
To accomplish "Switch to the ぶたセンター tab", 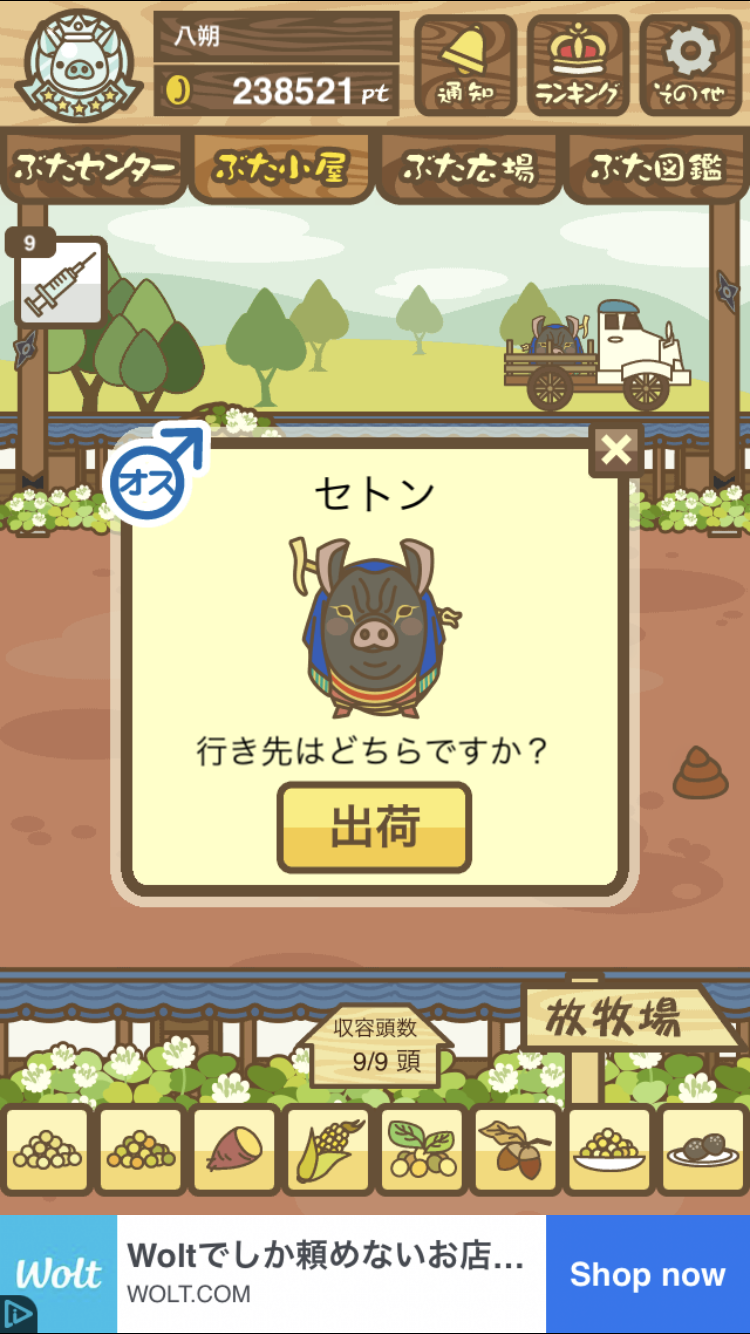I will (x=94, y=168).
